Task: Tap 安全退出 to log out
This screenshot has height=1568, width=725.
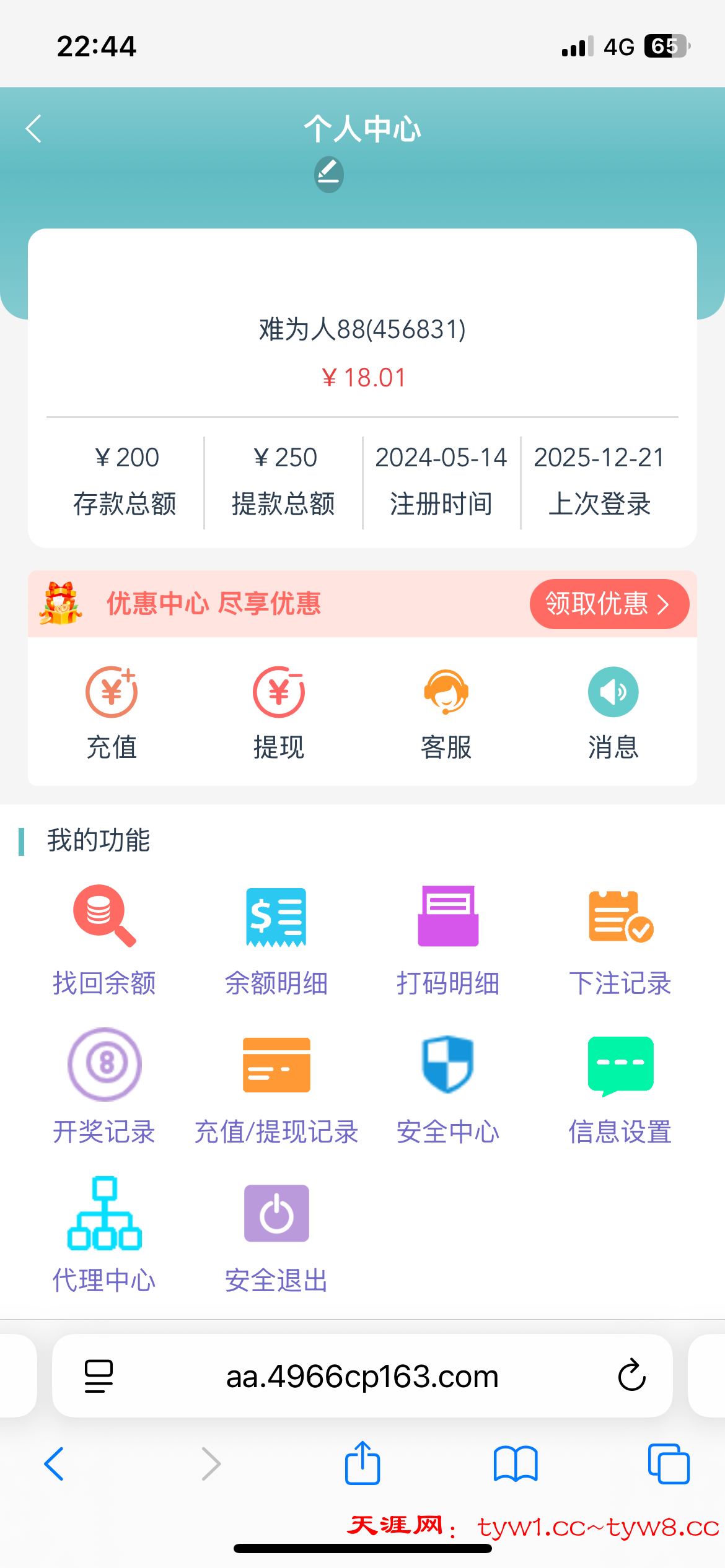Action: point(276,1235)
